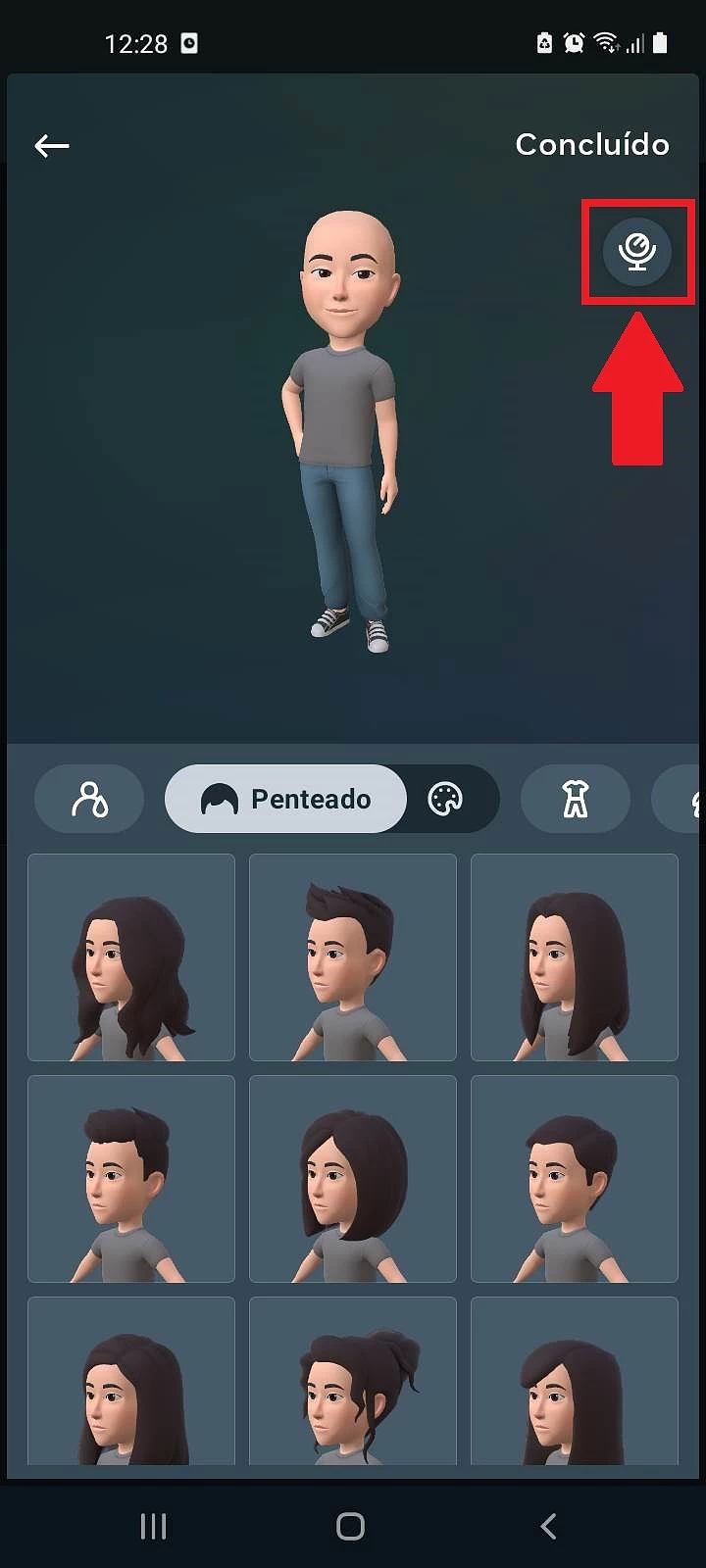Tap the system home button
The height and width of the screenshot is (1568, 706).
[x=350, y=1526]
